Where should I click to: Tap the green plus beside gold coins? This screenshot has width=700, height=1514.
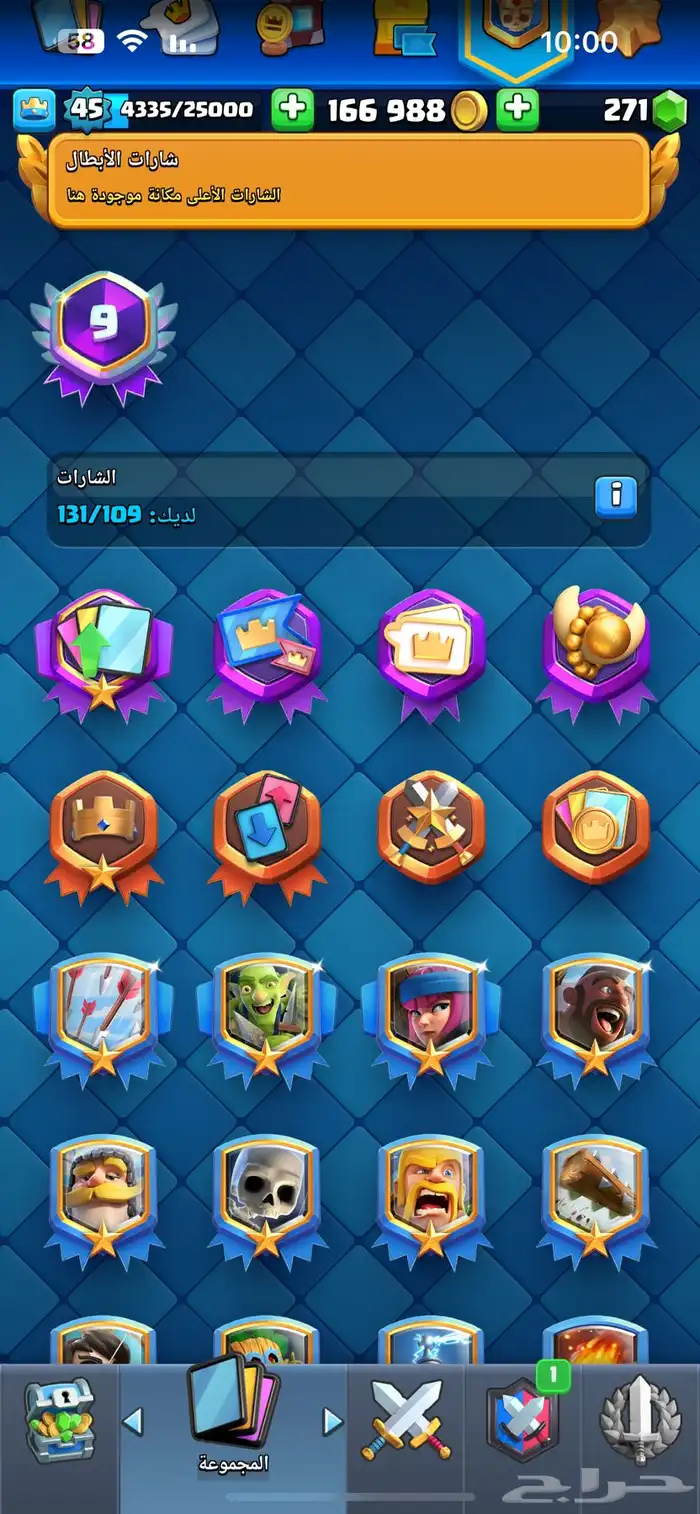(518, 110)
